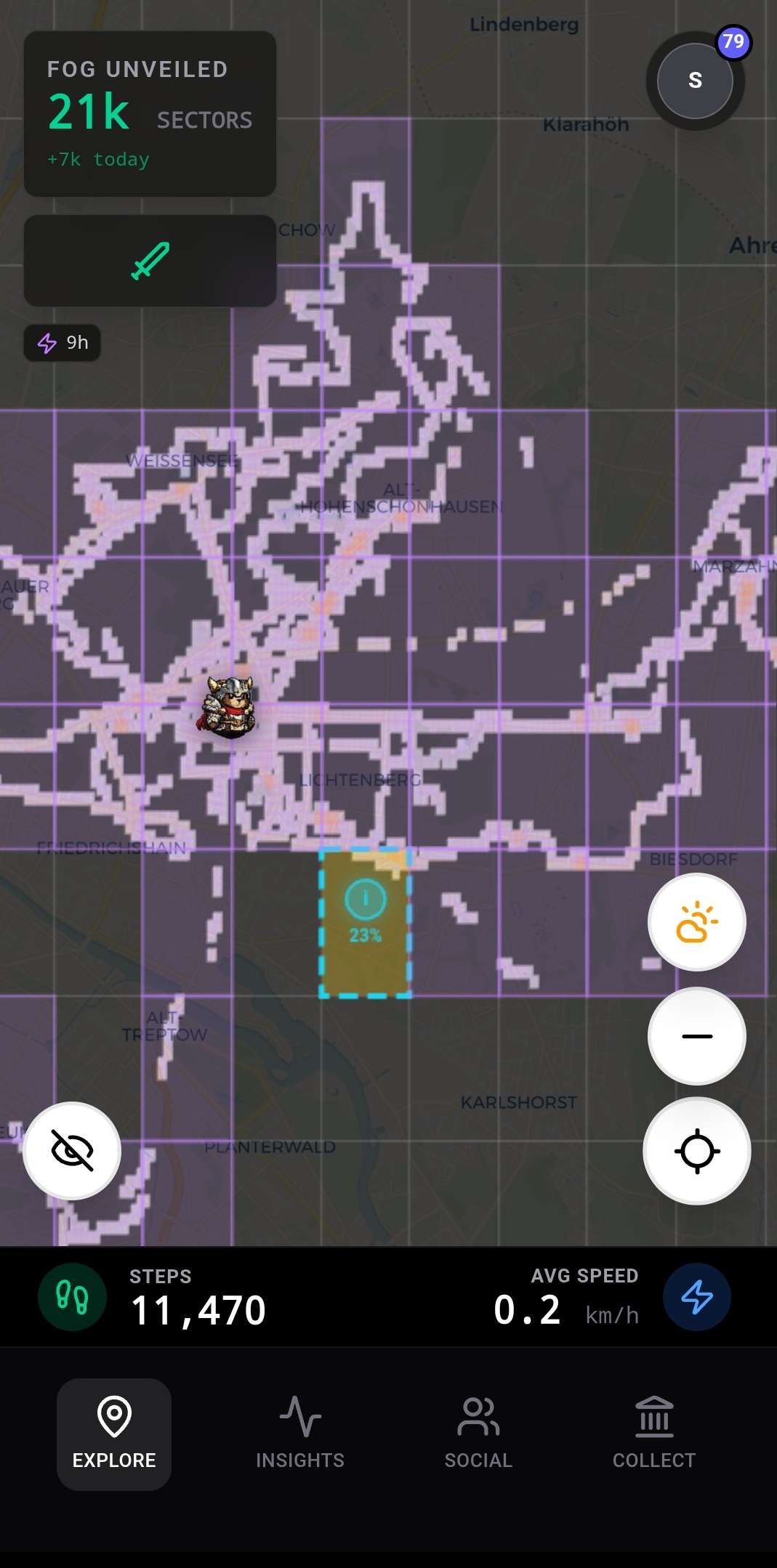Open the selected sector info circle
The width and height of the screenshot is (777, 1568).
coord(364,898)
